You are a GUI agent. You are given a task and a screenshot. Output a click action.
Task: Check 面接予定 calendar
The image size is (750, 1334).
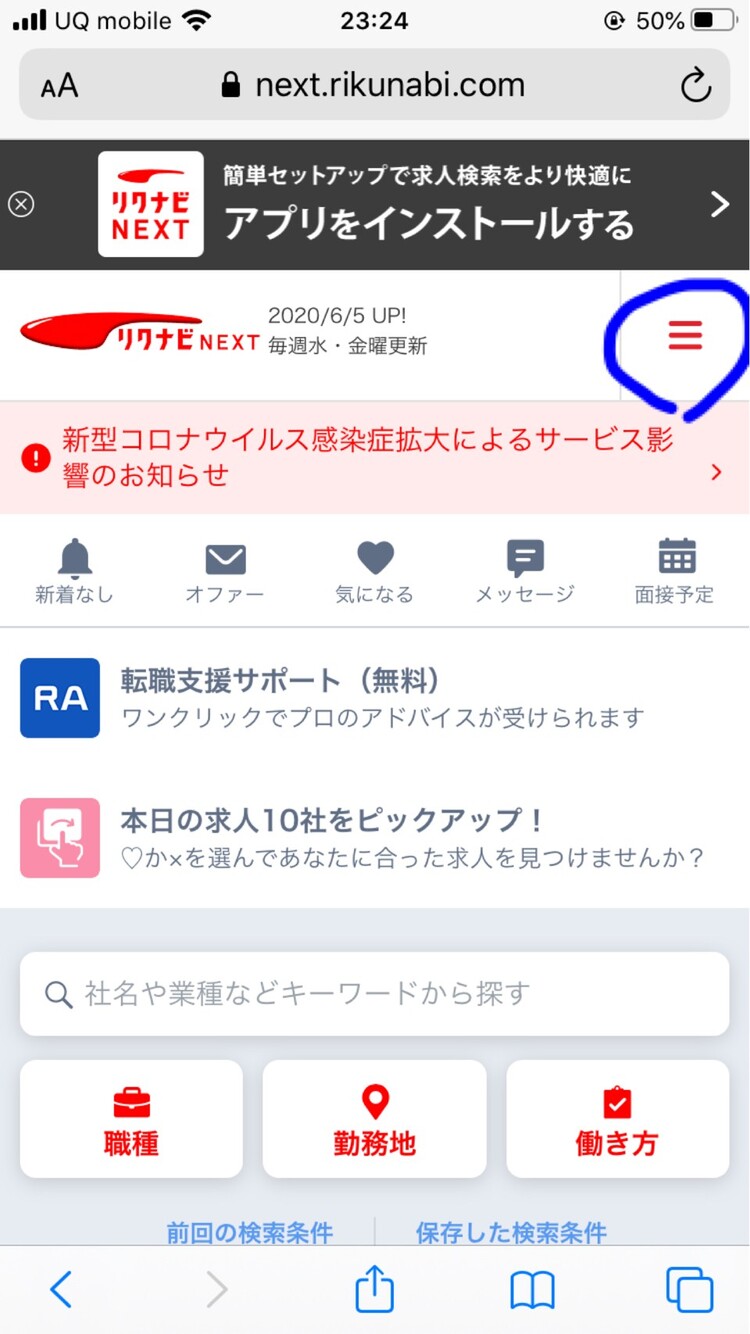click(x=675, y=571)
